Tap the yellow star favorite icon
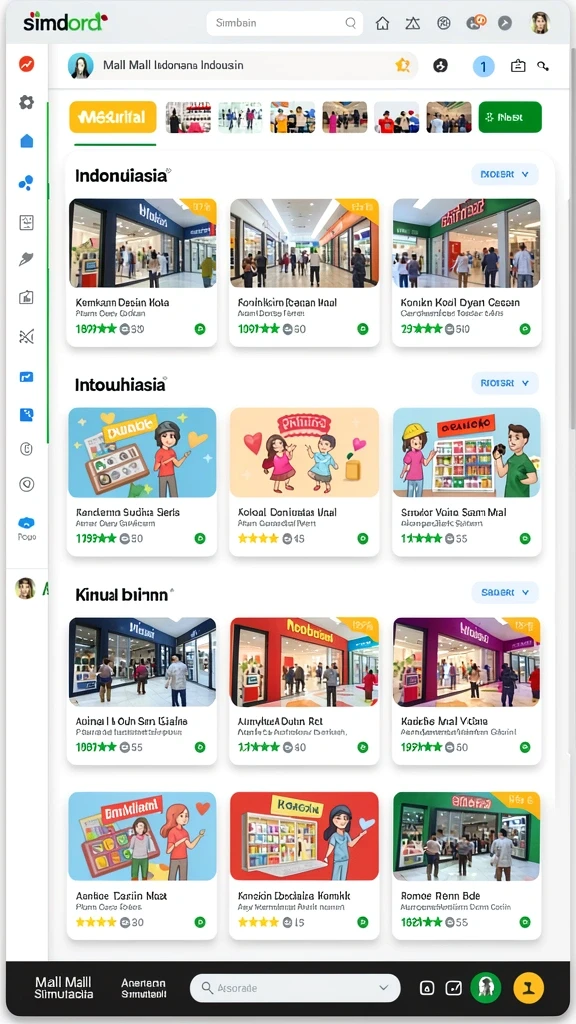 [402, 65]
